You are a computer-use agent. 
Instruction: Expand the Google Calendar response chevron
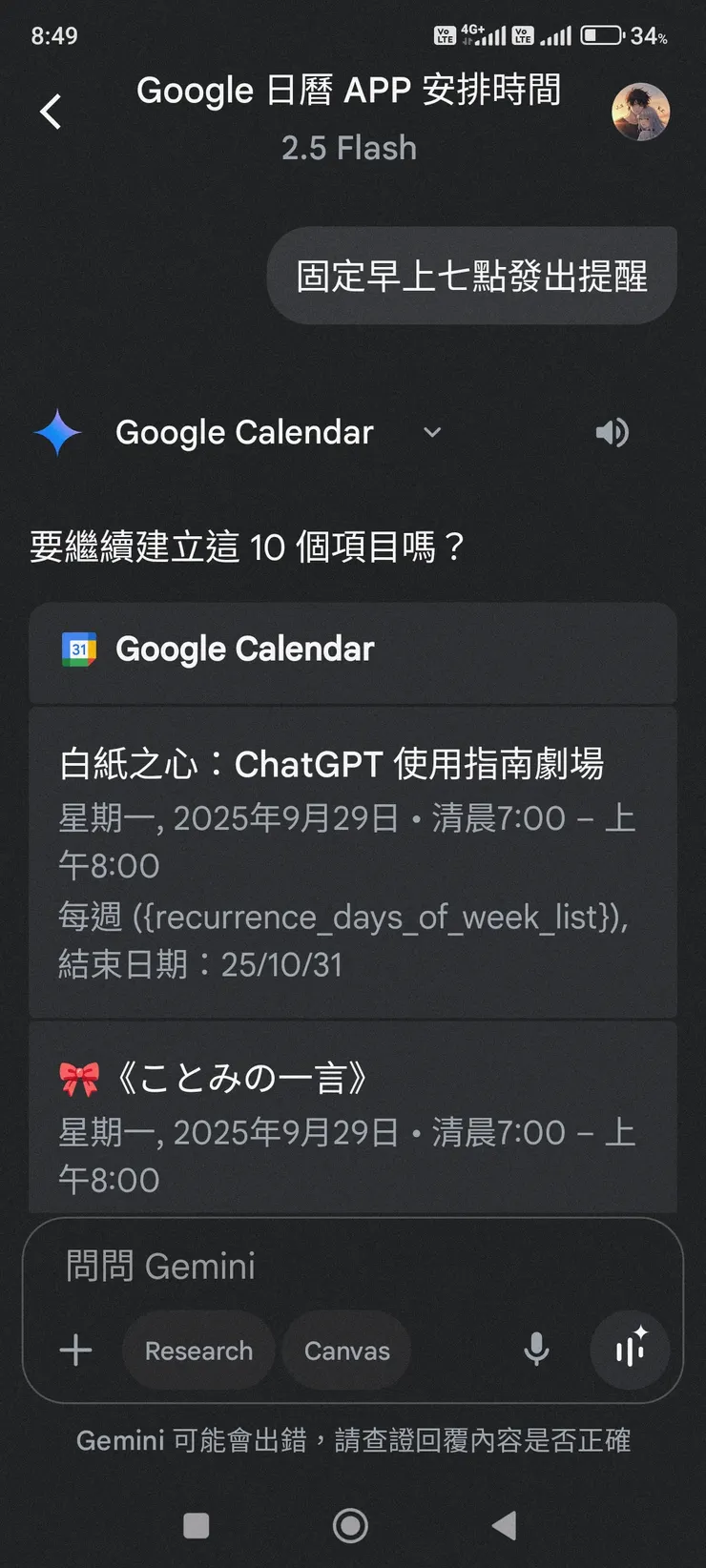click(432, 432)
